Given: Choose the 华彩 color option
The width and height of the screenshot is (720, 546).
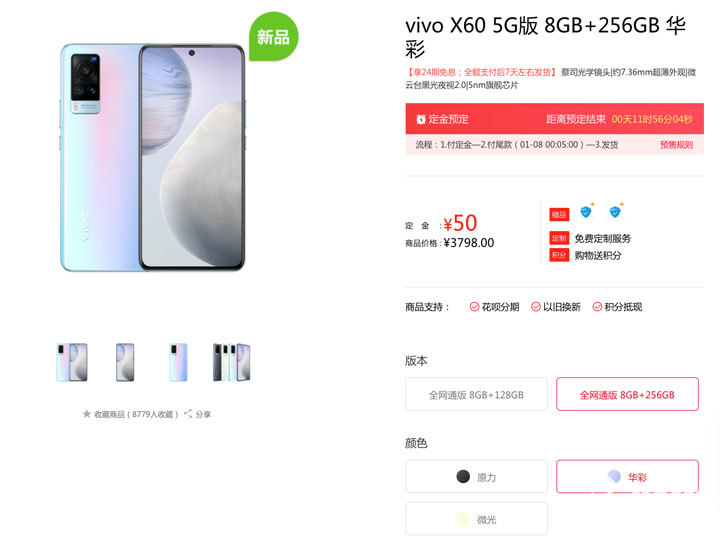Looking at the screenshot, I should click(x=627, y=477).
